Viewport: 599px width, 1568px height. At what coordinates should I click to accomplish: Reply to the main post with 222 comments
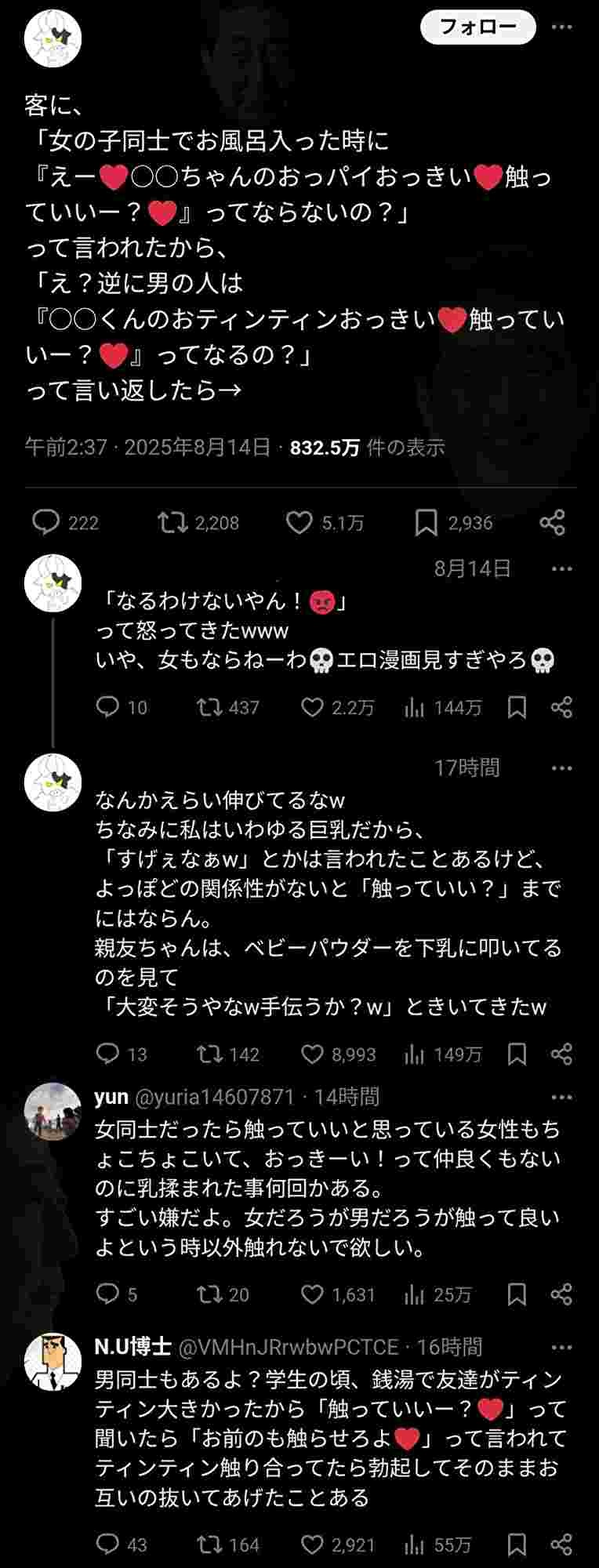[x=46, y=523]
